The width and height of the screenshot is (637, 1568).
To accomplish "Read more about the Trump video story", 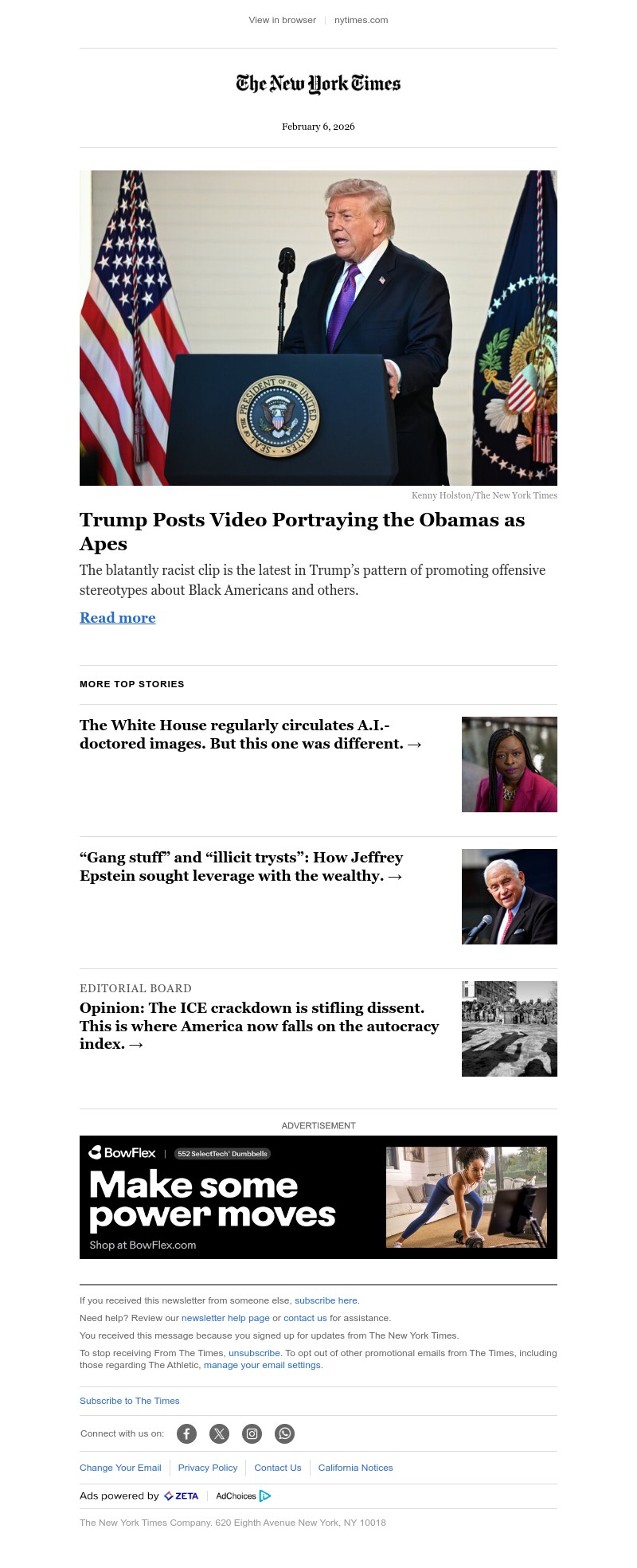I will tap(117, 617).
